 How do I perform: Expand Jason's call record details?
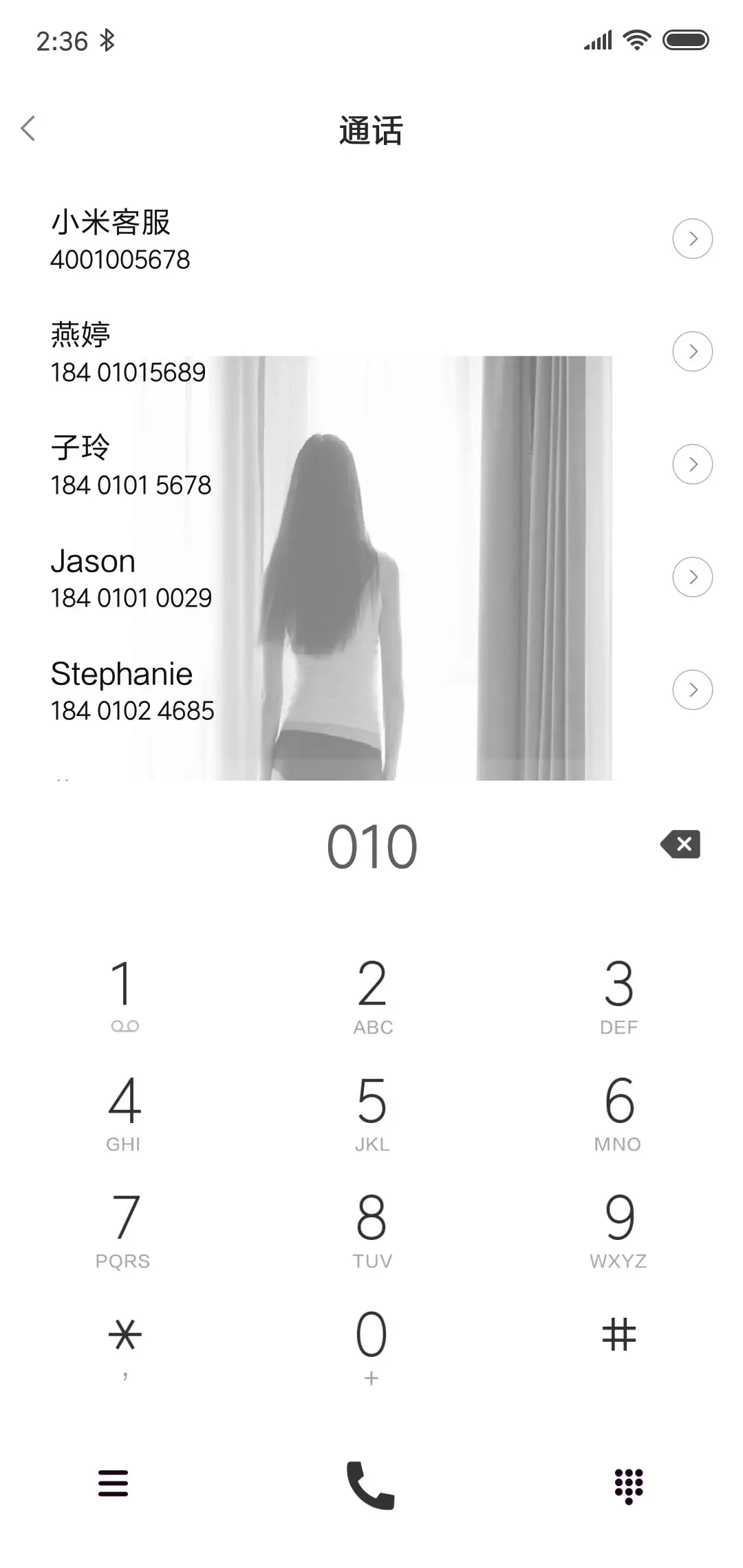(693, 577)
